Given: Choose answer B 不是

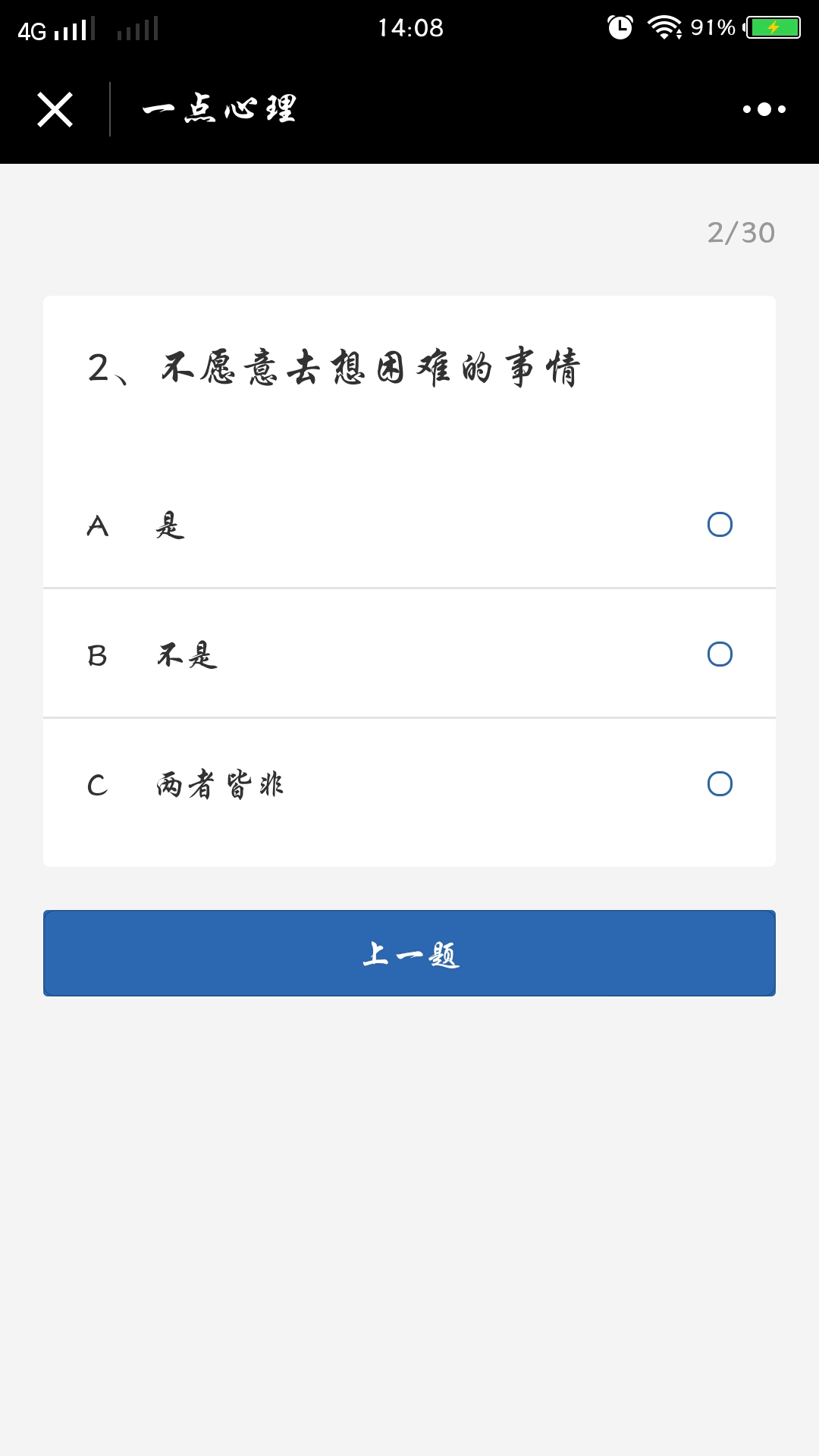Looking at the screenshot, I should click(409, 654).
